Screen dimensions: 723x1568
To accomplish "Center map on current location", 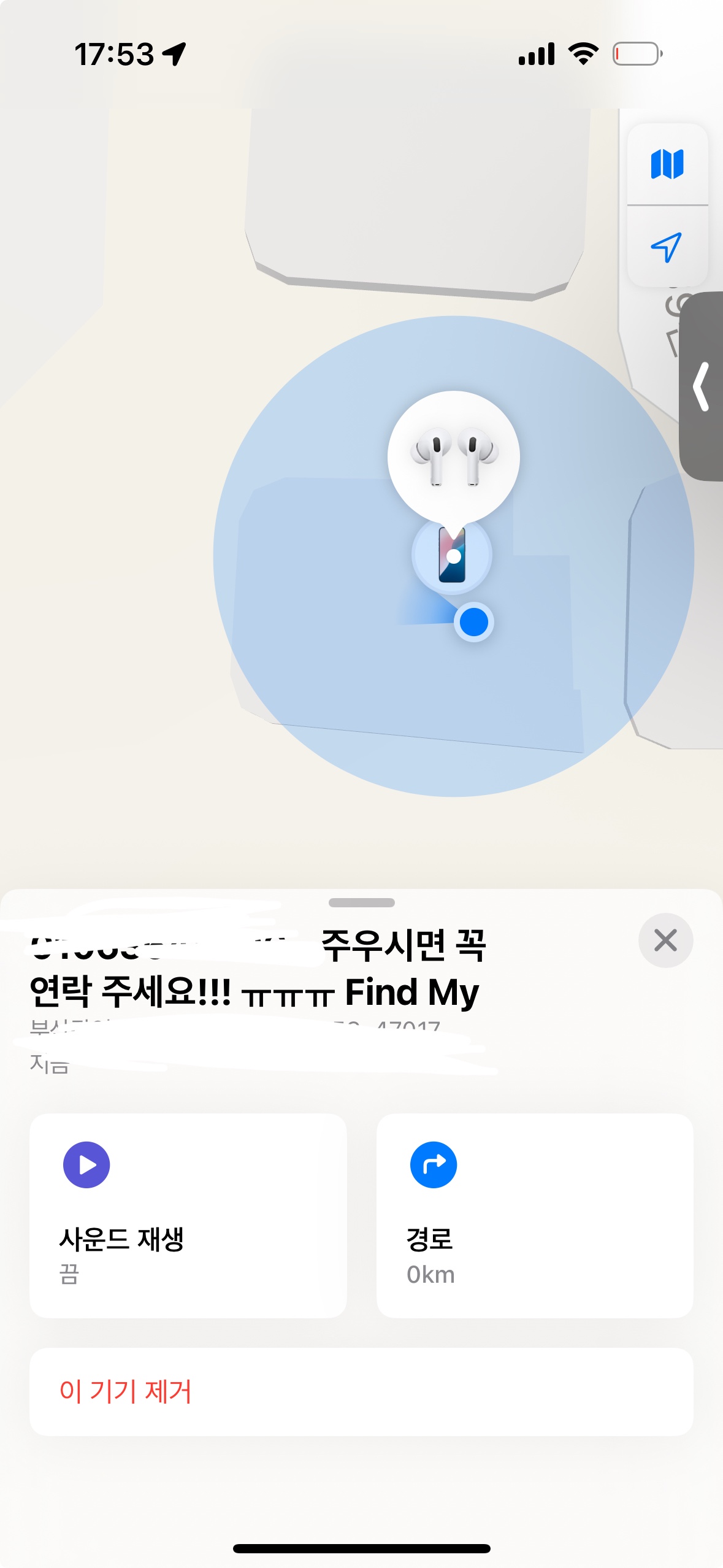I will pos(667,247).
